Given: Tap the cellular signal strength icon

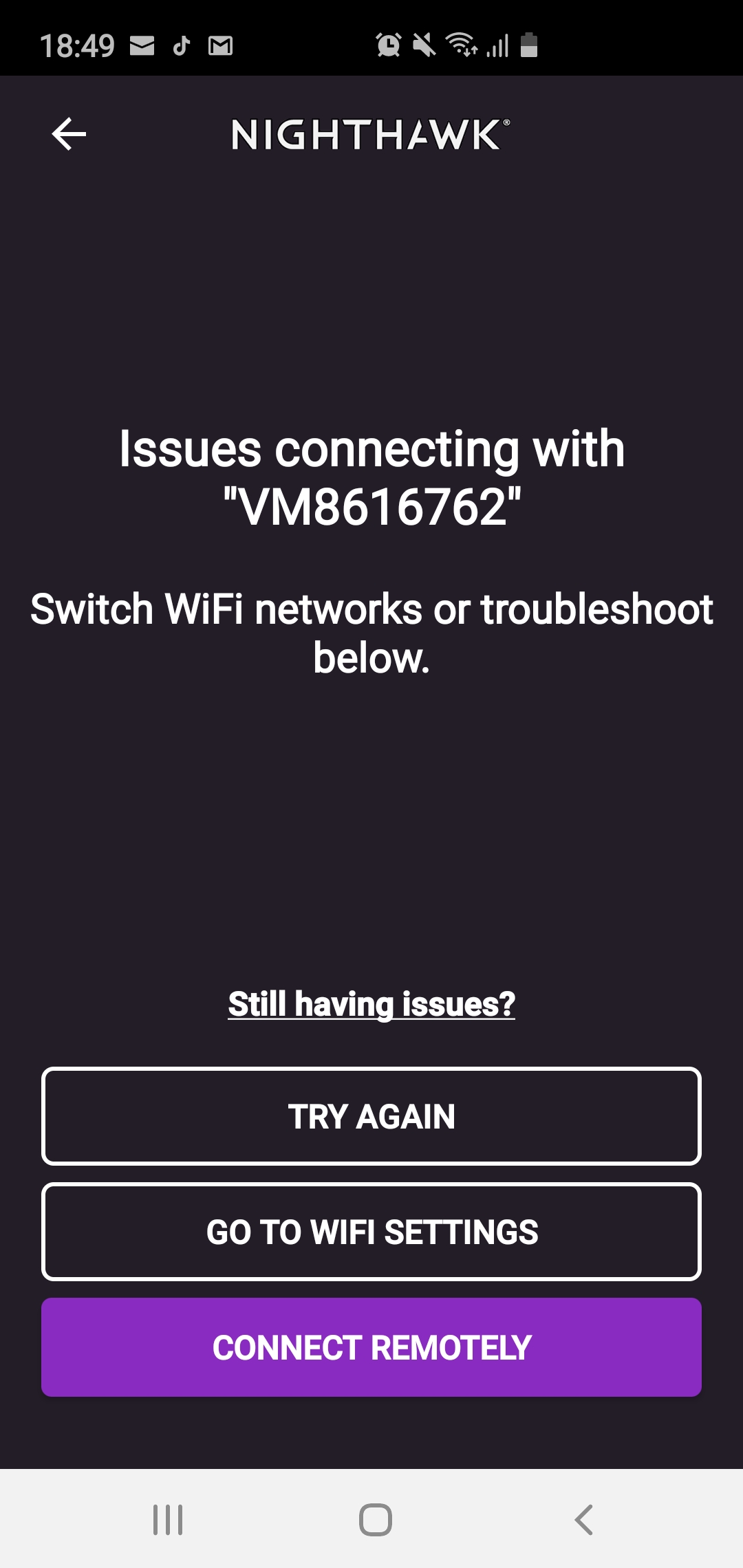Looking at the screenshot, I should point(497,45).
